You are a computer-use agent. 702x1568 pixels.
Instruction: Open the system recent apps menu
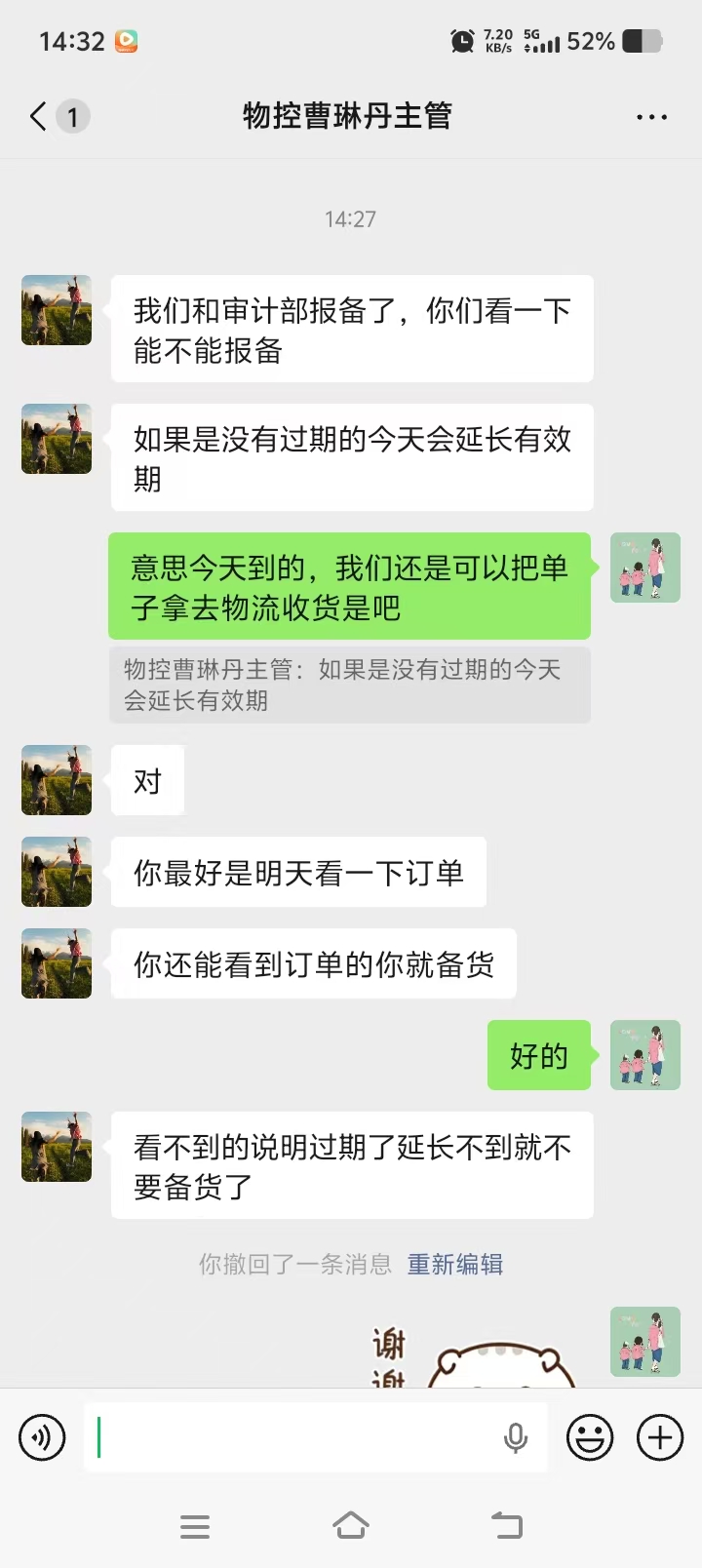195,1526
